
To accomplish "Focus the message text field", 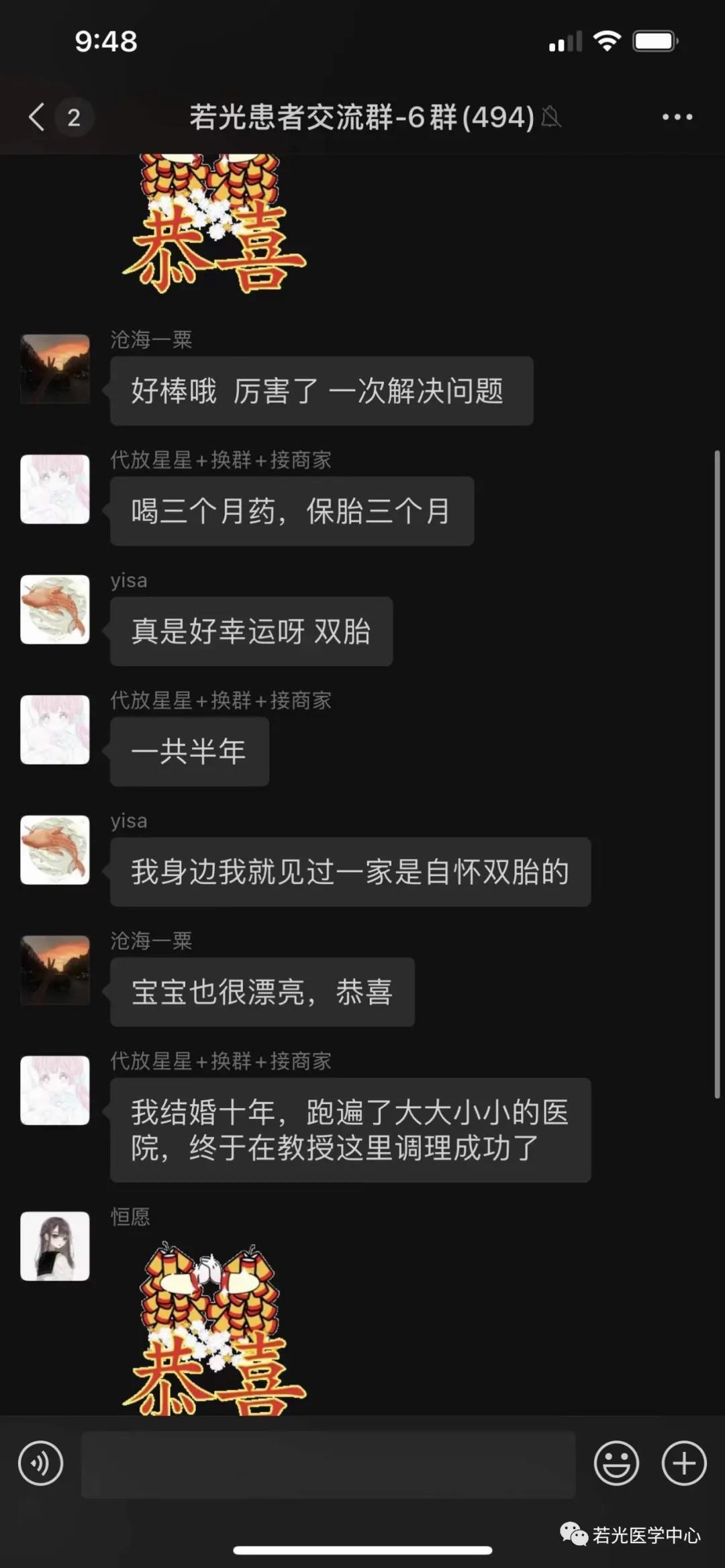I will click(x=328, y=1464).
